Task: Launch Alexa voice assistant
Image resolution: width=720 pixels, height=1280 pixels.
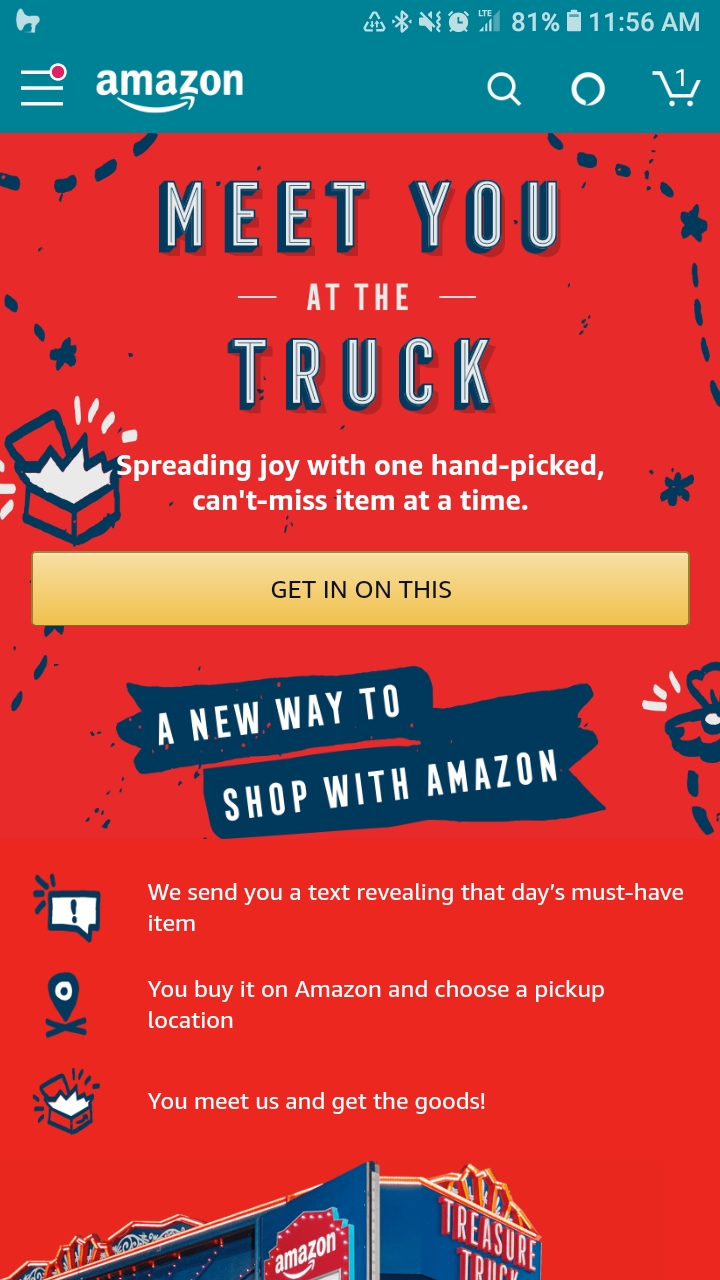Action: (588, 90)
